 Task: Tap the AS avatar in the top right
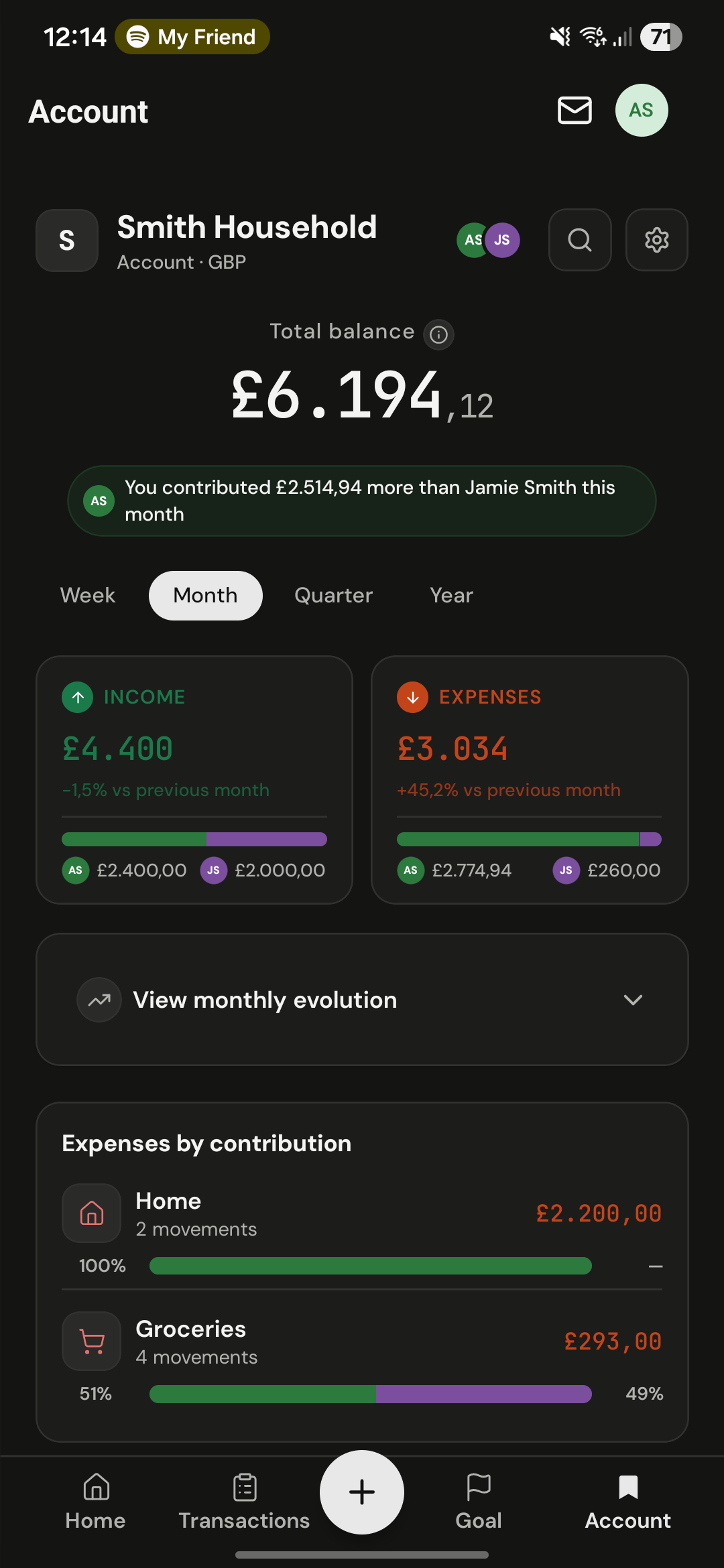pos(641,110)
